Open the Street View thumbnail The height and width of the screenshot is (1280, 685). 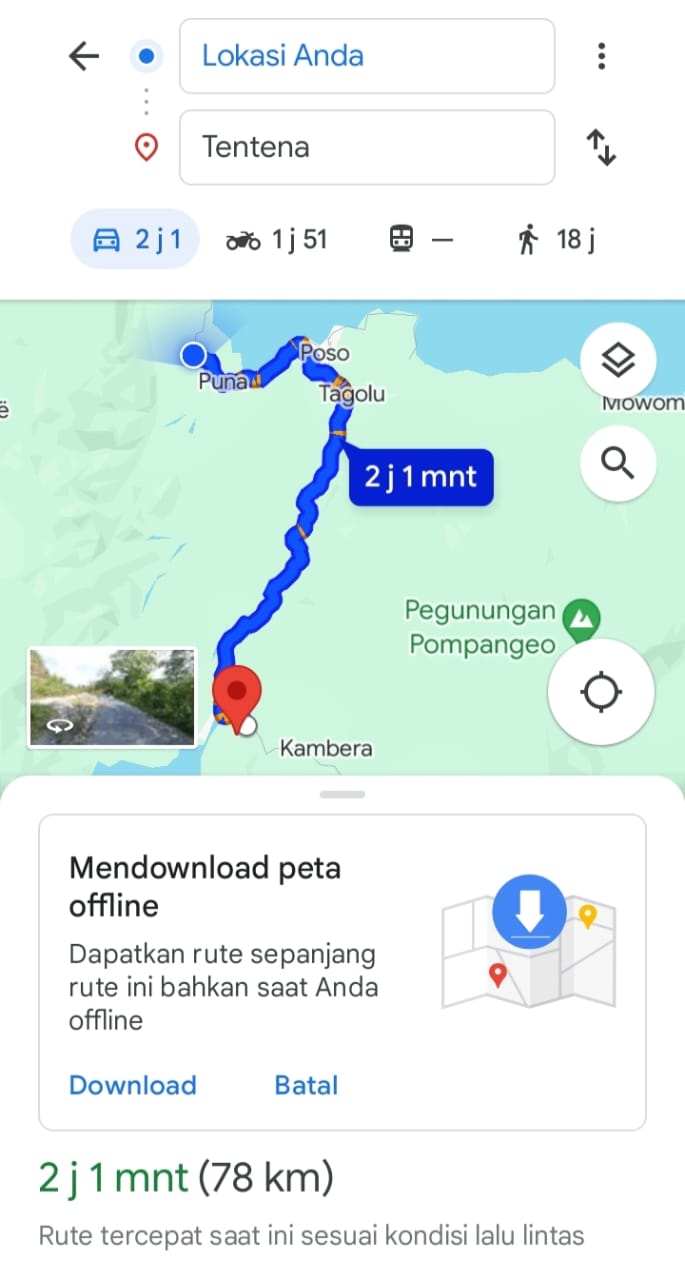112,697
